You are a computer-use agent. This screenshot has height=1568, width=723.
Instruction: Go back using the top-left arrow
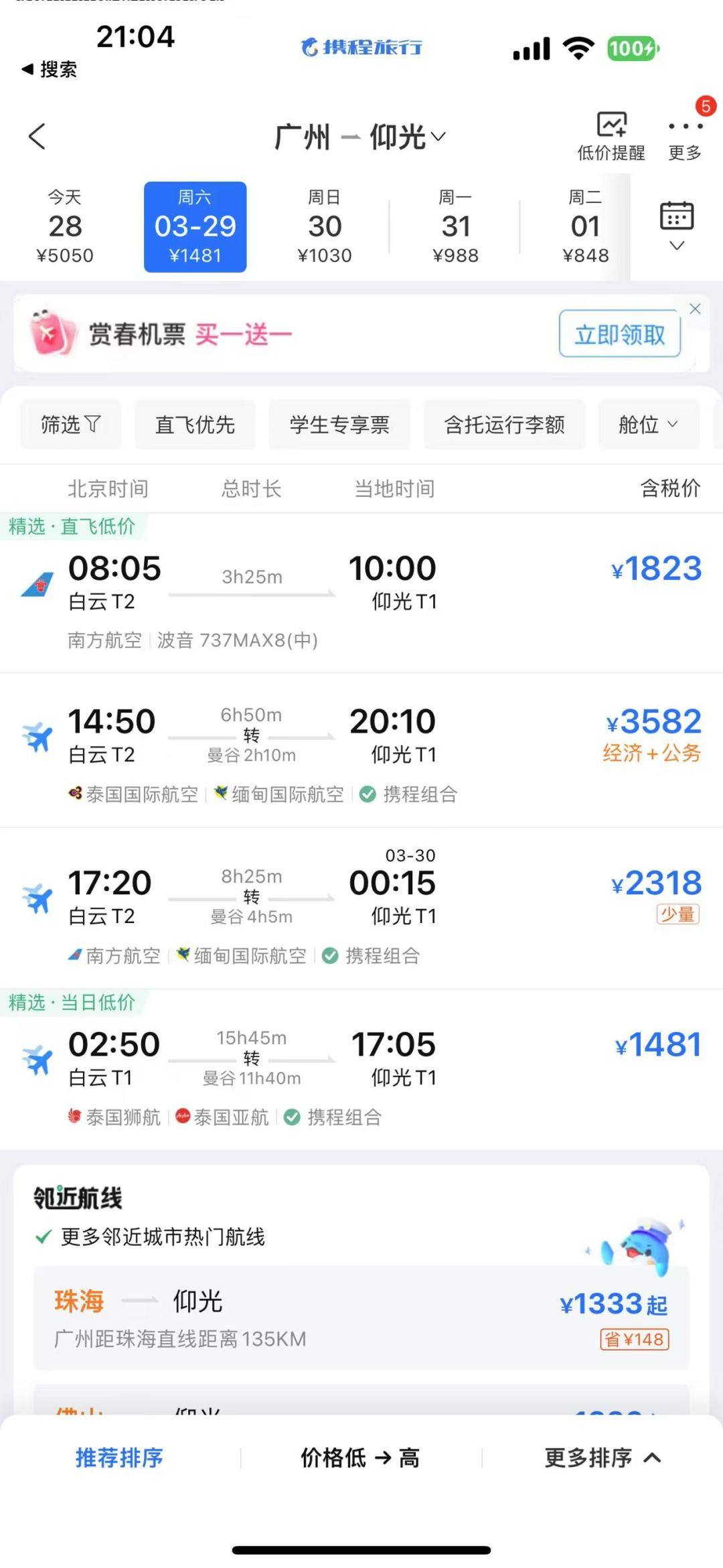tap(37, 137)
